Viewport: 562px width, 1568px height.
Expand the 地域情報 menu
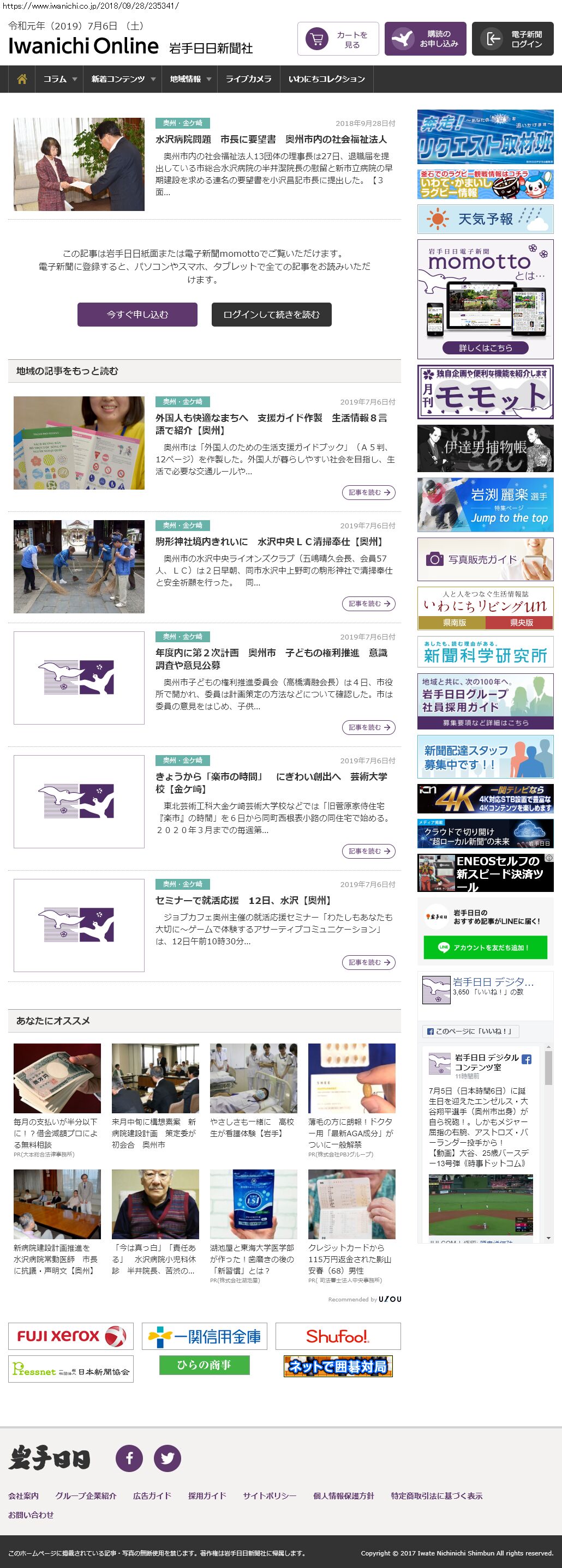coord(189,79)
